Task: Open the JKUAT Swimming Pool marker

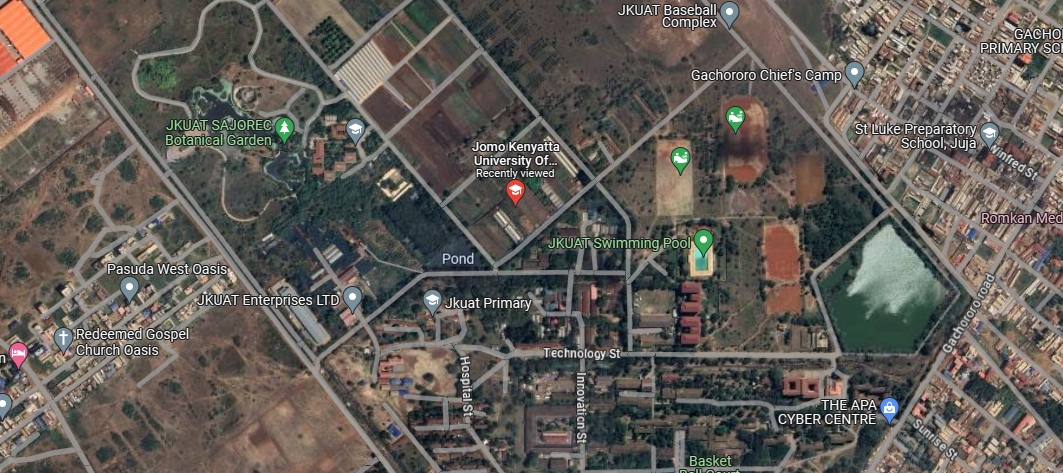Action: pyautogui.click(x=703, y=241)
